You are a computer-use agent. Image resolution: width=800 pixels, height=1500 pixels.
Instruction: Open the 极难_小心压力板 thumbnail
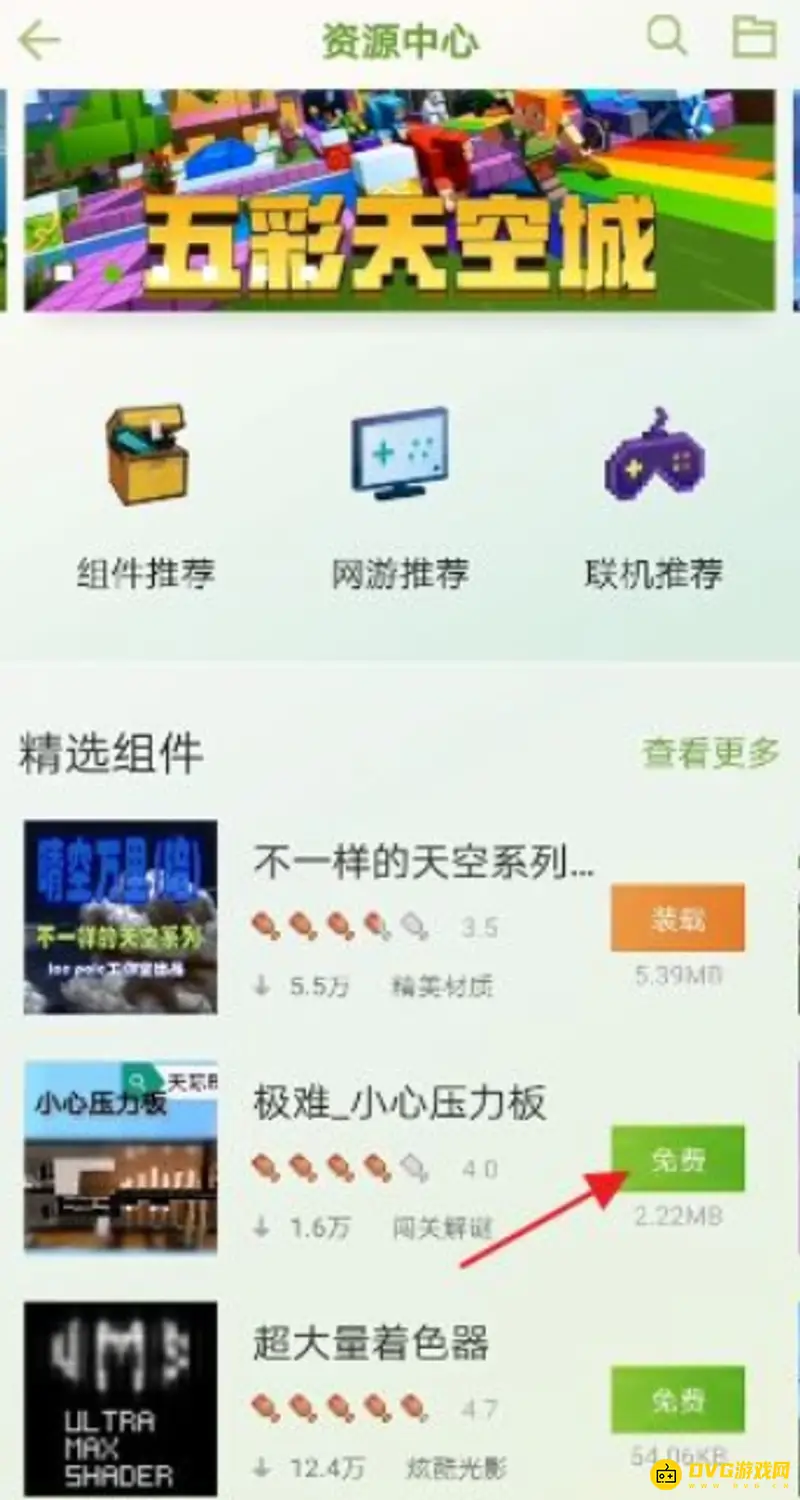(120, 1157)
